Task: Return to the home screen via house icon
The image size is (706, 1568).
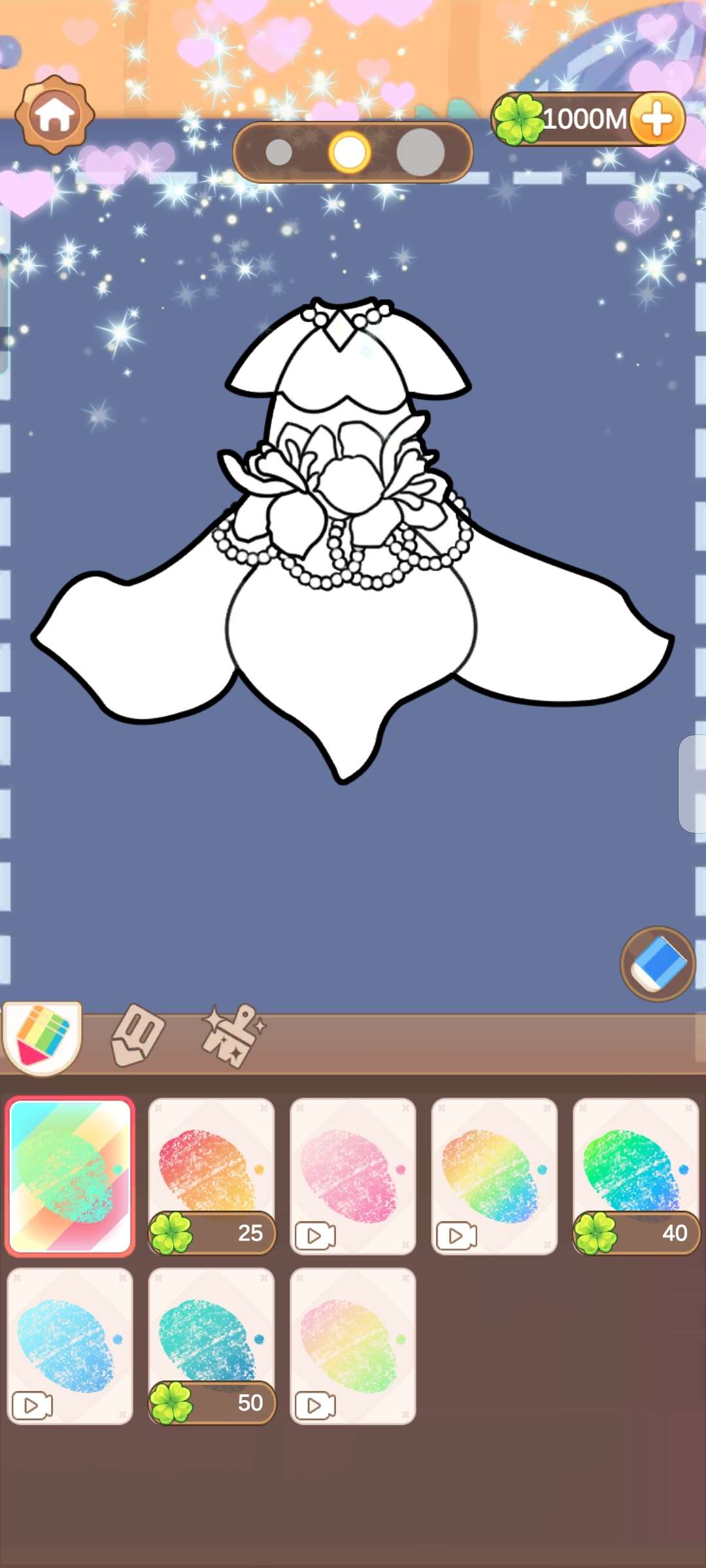Action: tap(54, 115)
